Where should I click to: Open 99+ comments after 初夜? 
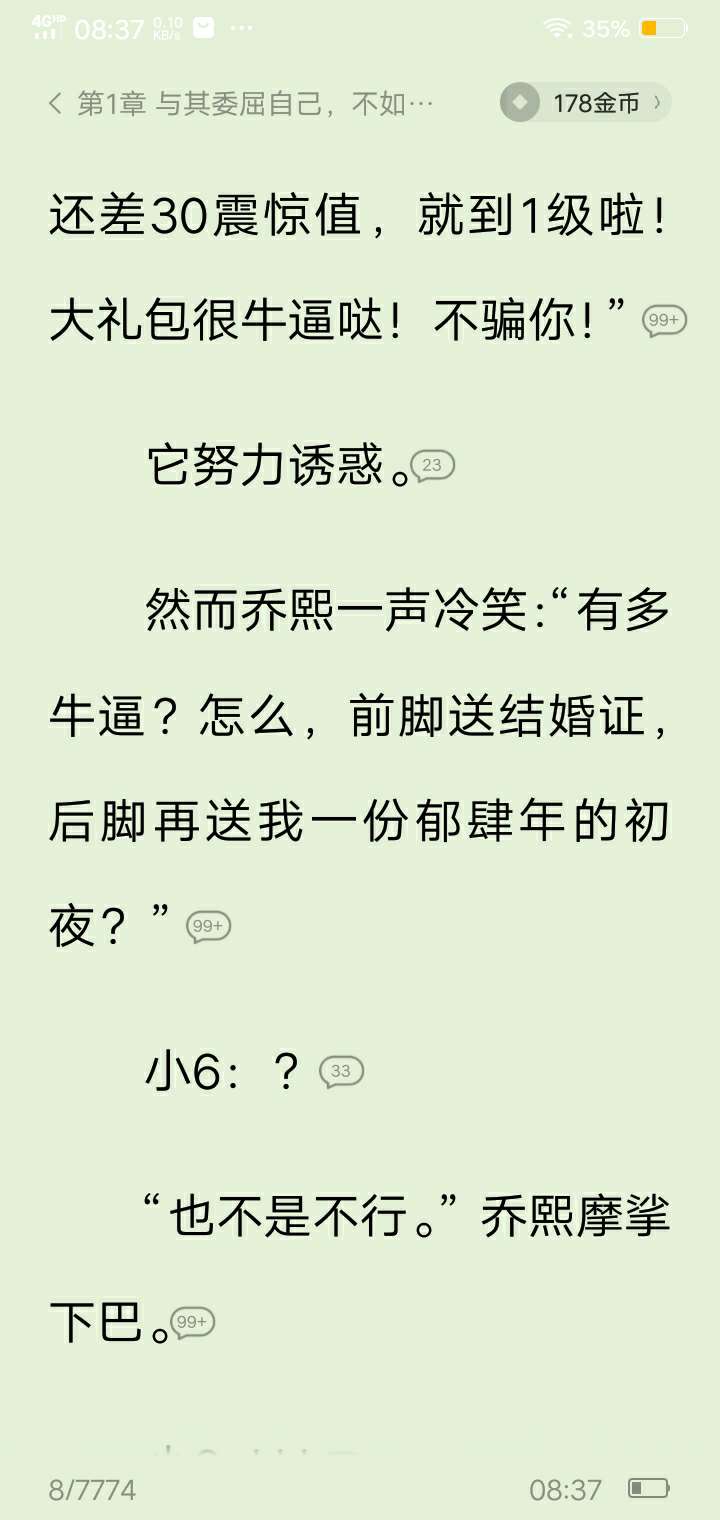pyautogui.click(x=208, y=927)
